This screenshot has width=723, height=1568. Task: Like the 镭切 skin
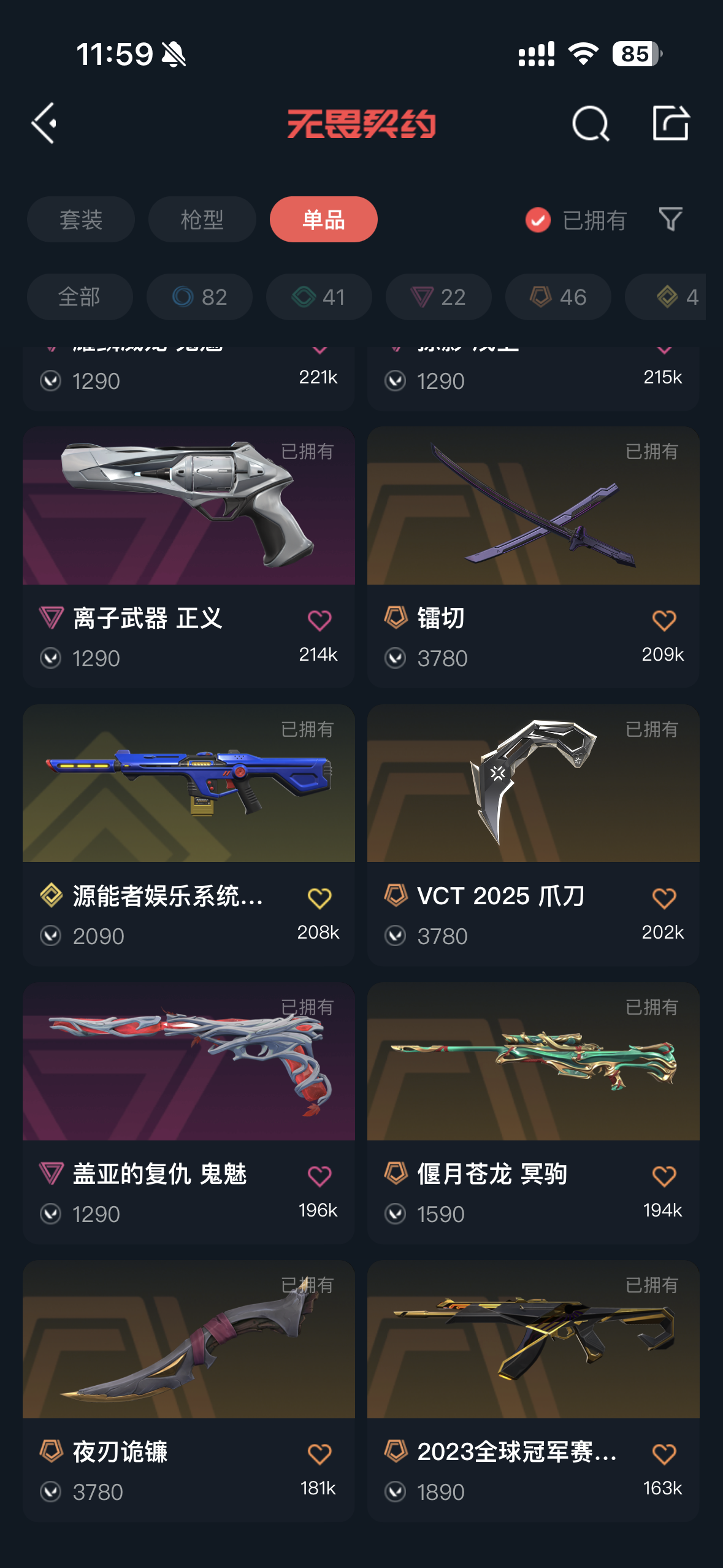(664, 621)
